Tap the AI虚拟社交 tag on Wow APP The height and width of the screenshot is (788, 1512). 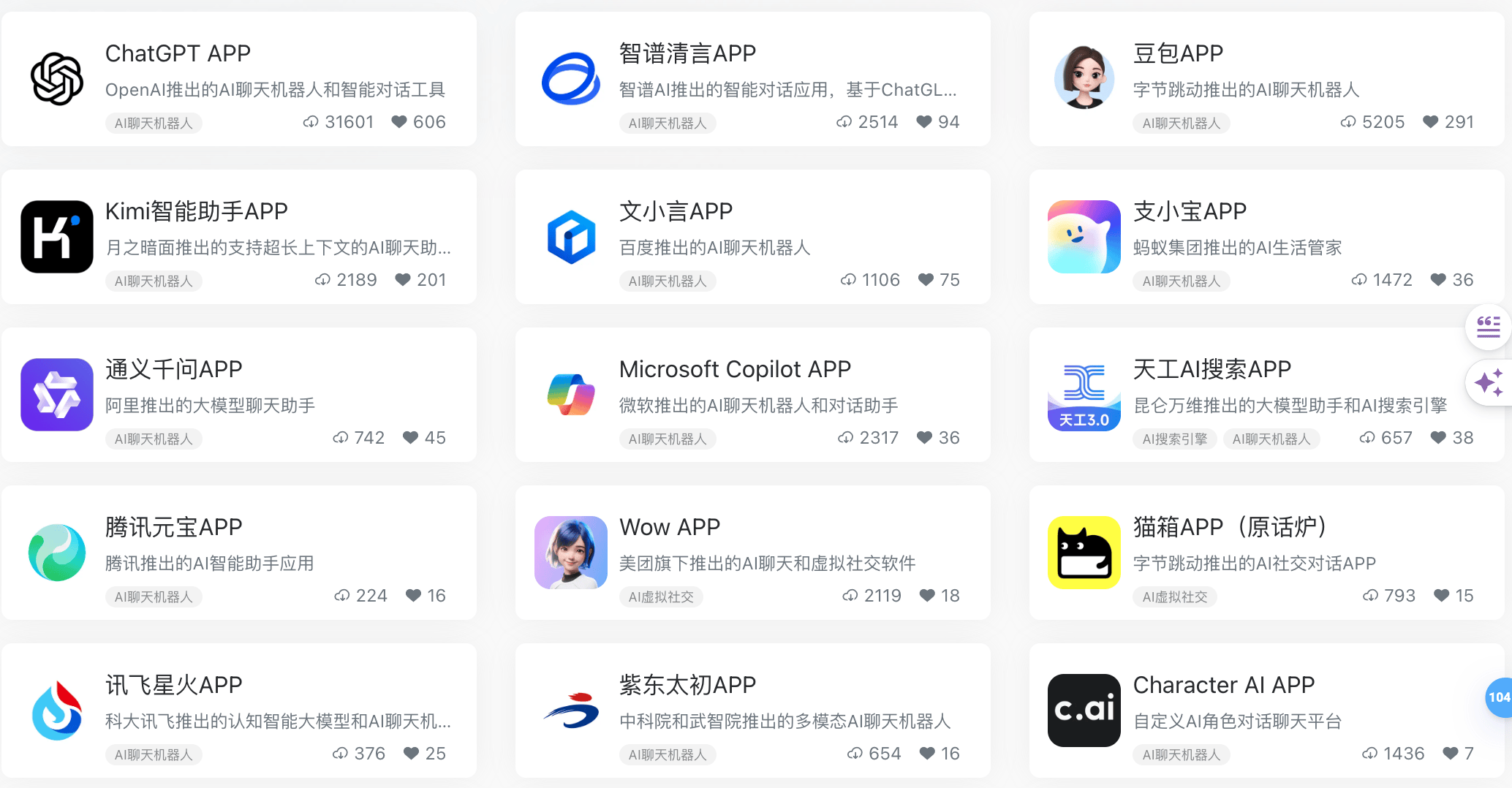(x=661, y=597)
